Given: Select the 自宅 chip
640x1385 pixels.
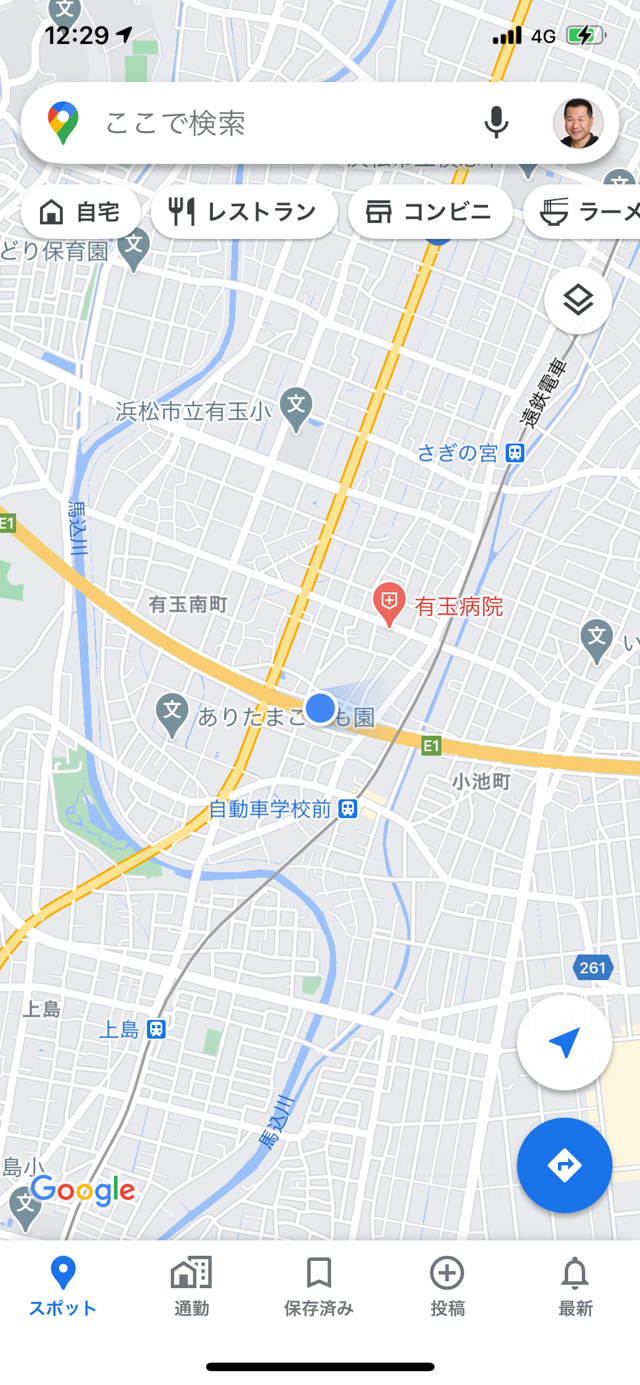Looking at the screenshot, I should coord(80,212).
